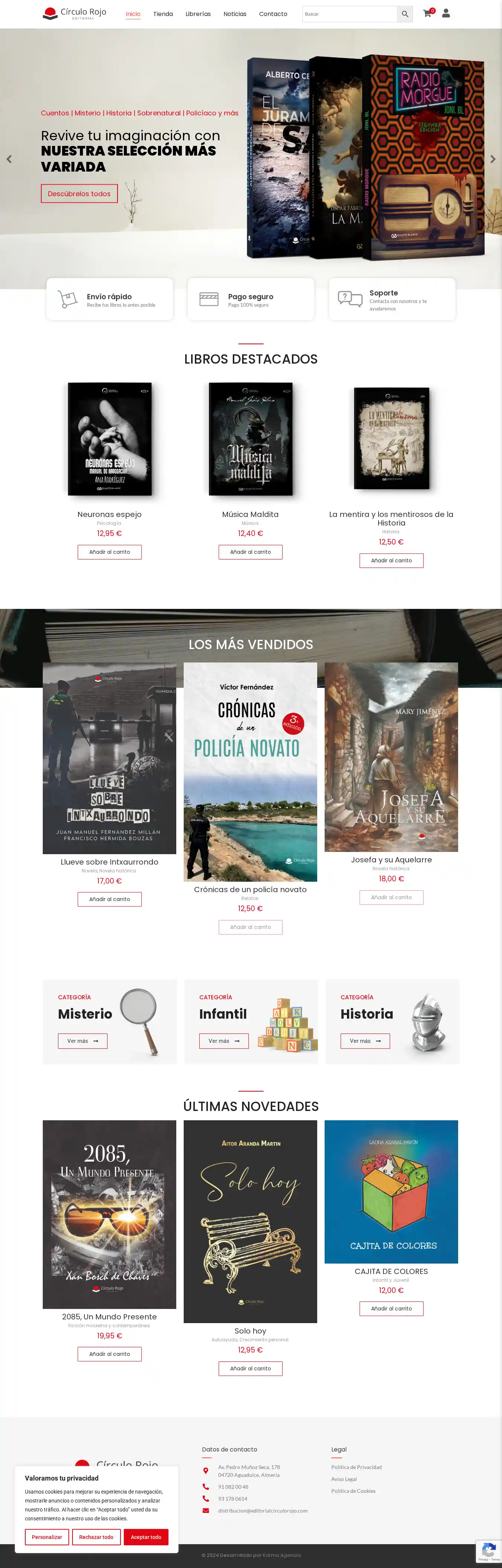Accept all cookies
This screenshot has width=502, height=1568.
(146, 1537)
